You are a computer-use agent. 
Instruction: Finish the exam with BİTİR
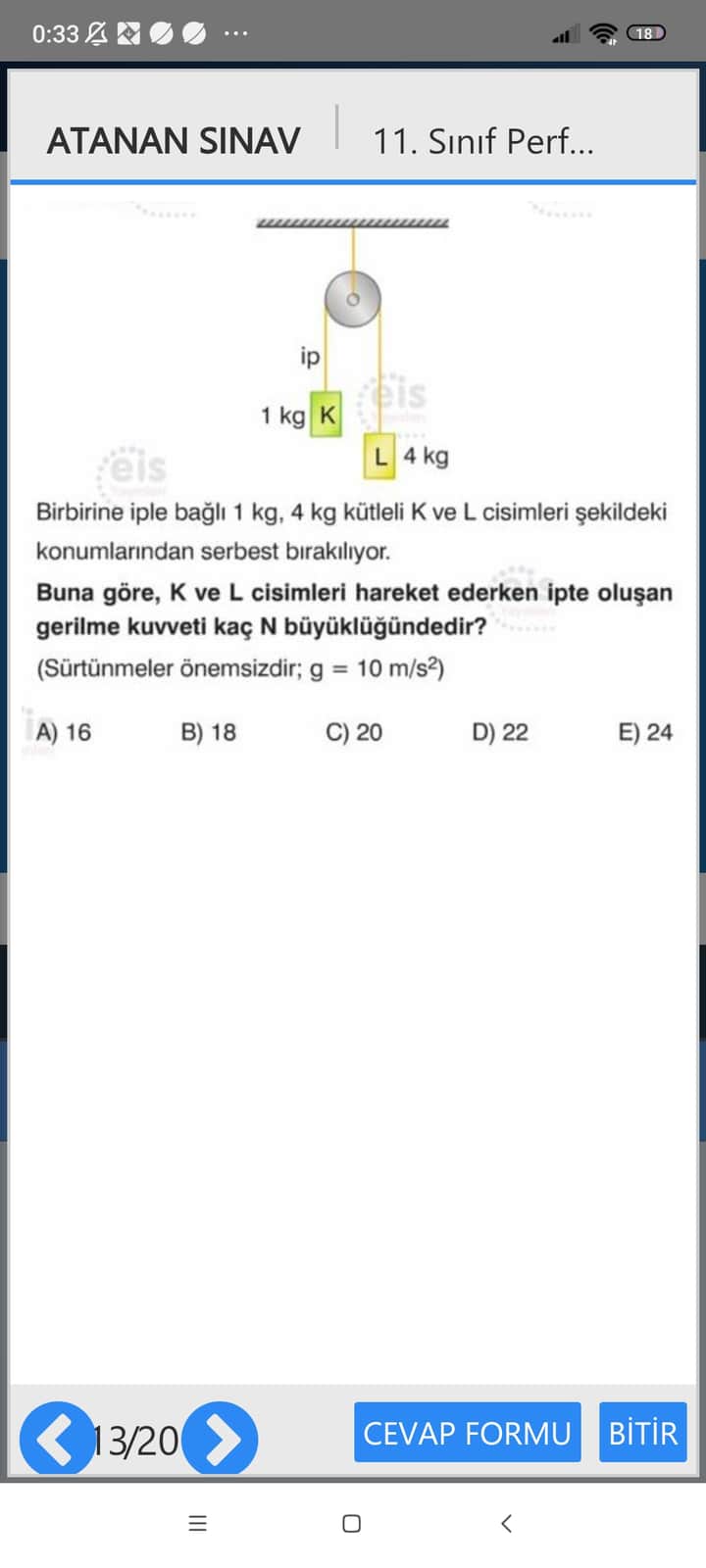642,1433
